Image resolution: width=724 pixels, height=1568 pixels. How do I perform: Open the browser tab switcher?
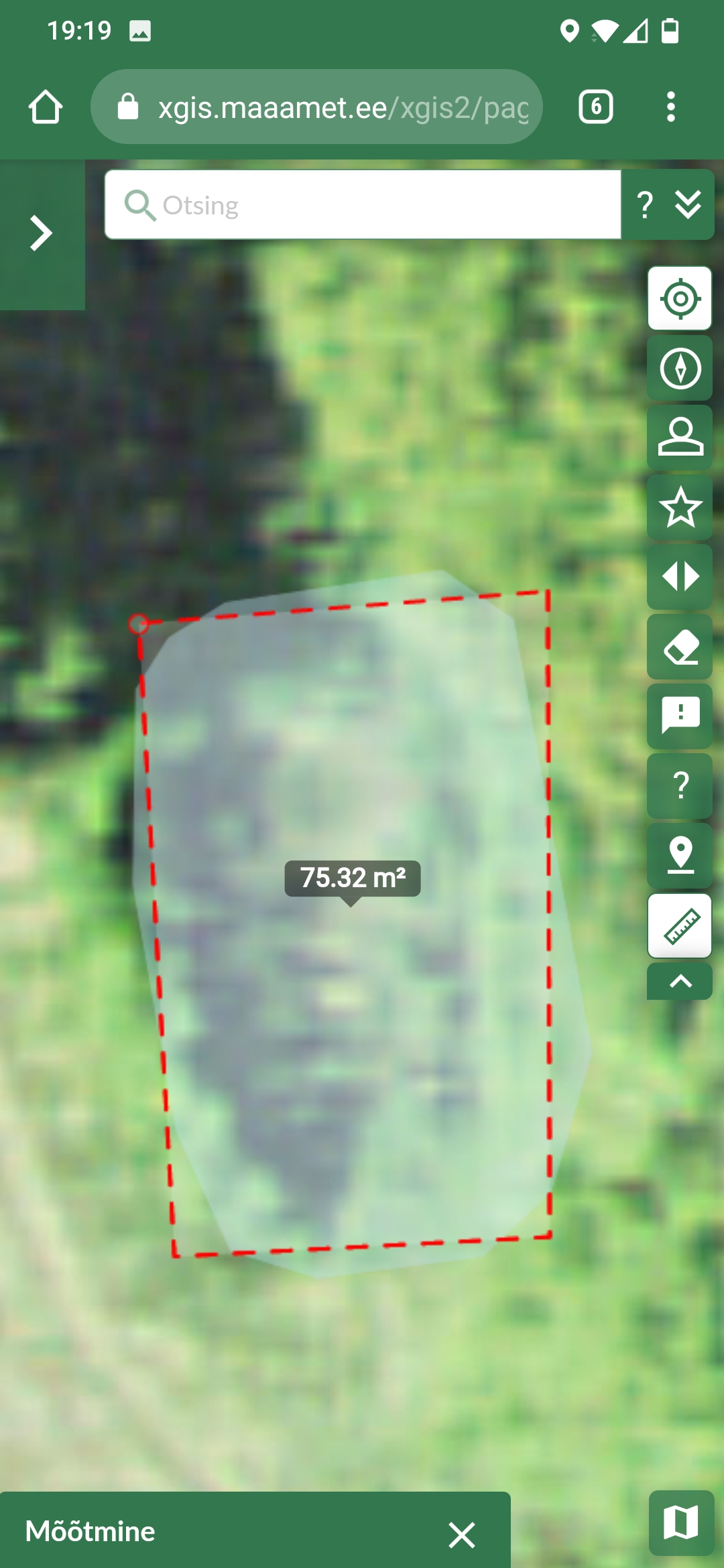[595, 107]
